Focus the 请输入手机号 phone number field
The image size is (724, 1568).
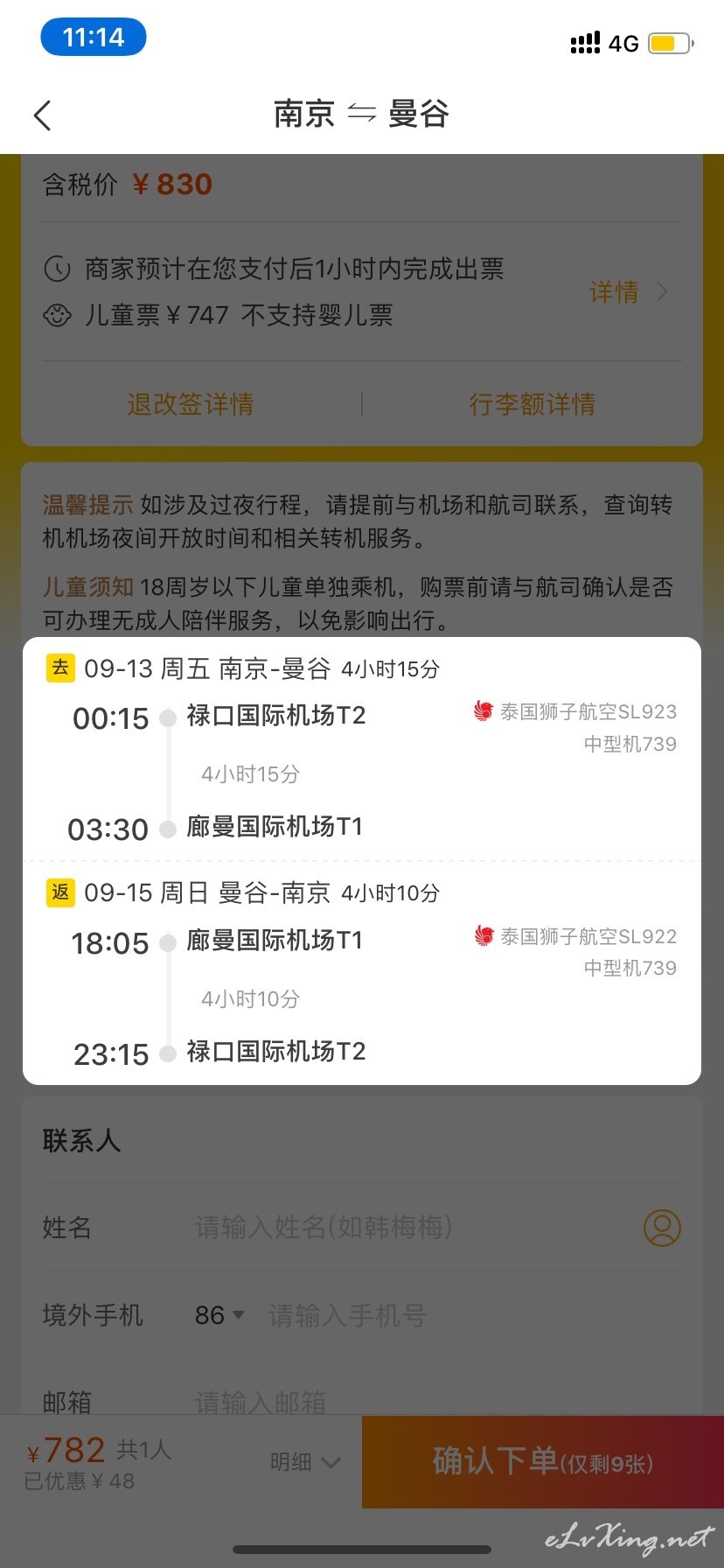472,1315
